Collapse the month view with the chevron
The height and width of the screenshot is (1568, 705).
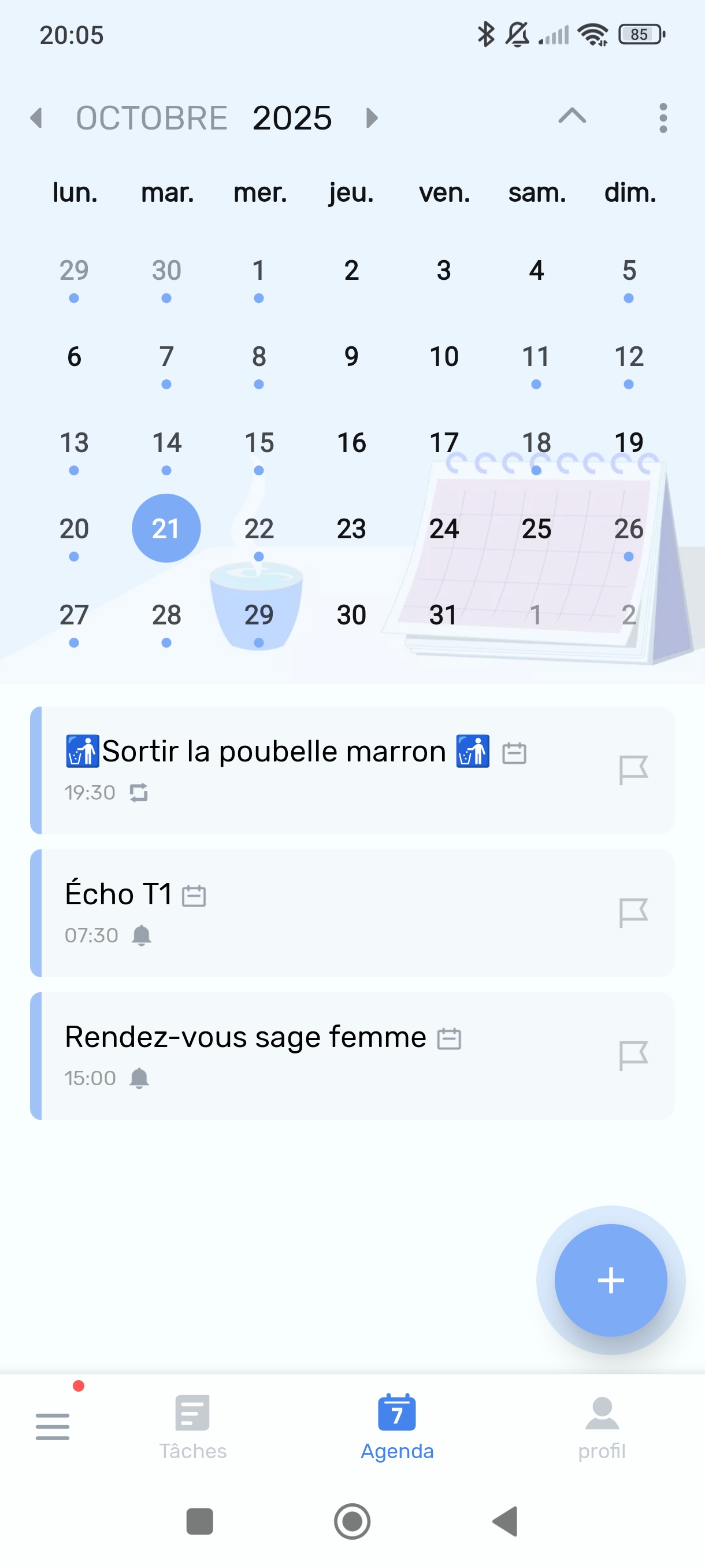click(x=571, y=117)
